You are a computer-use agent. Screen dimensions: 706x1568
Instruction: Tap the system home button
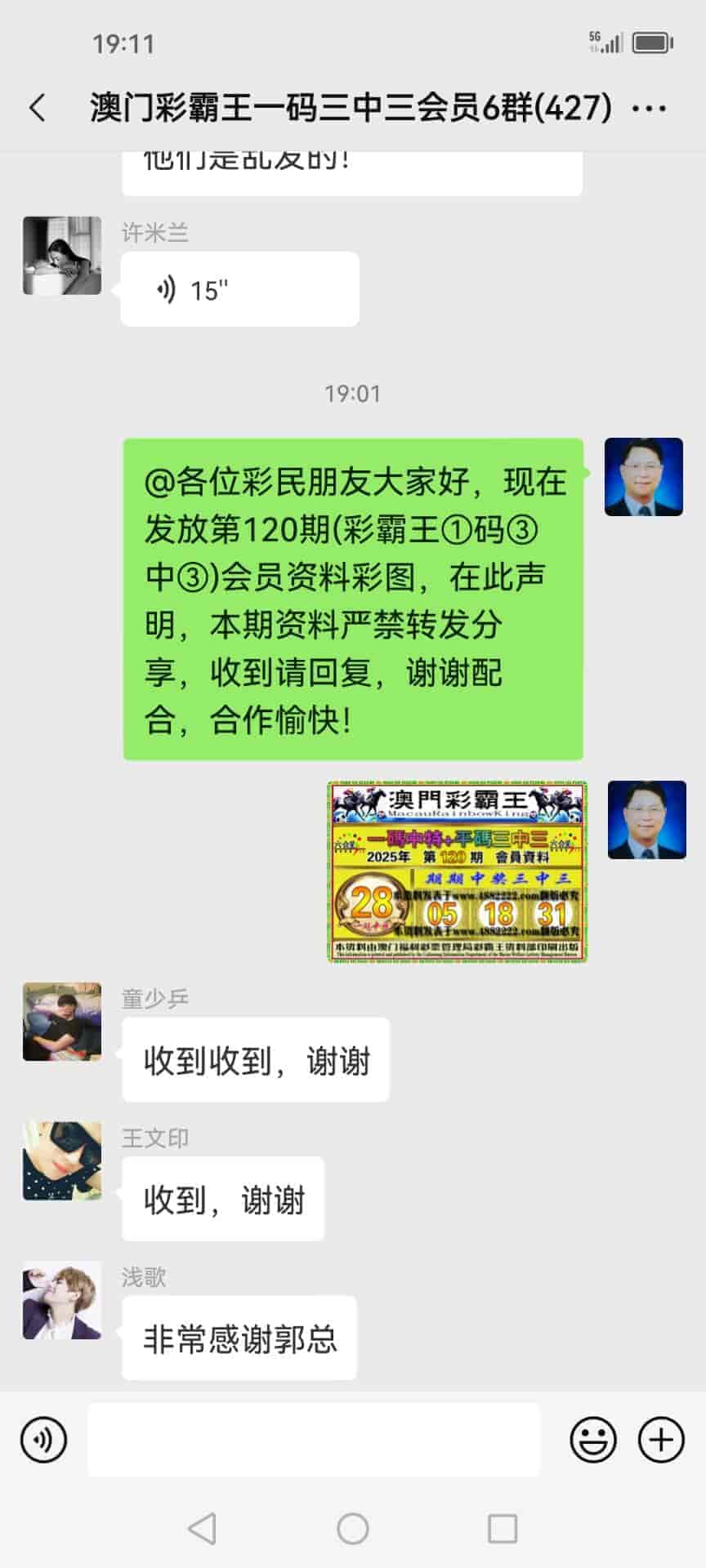[353, 1529]
